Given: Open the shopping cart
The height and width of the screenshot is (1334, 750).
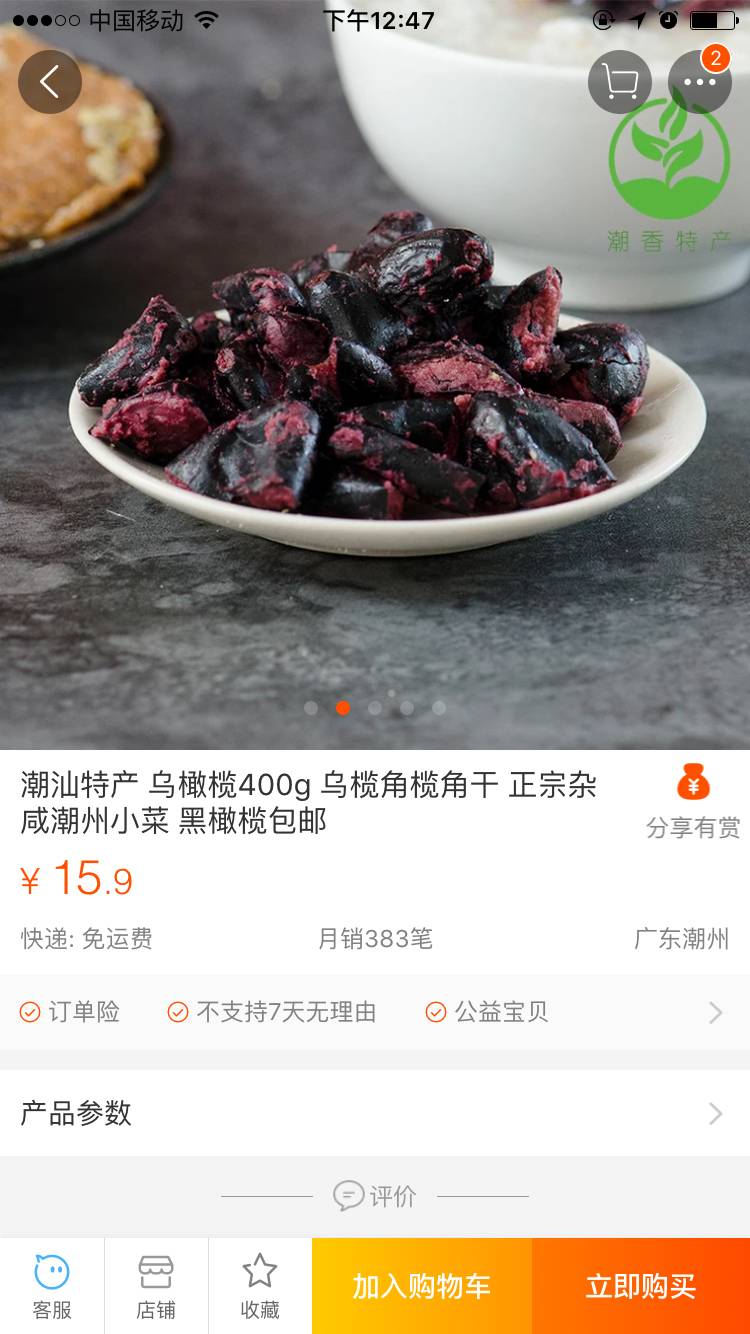Looking at the screenshot, I should tap(620, 82).
